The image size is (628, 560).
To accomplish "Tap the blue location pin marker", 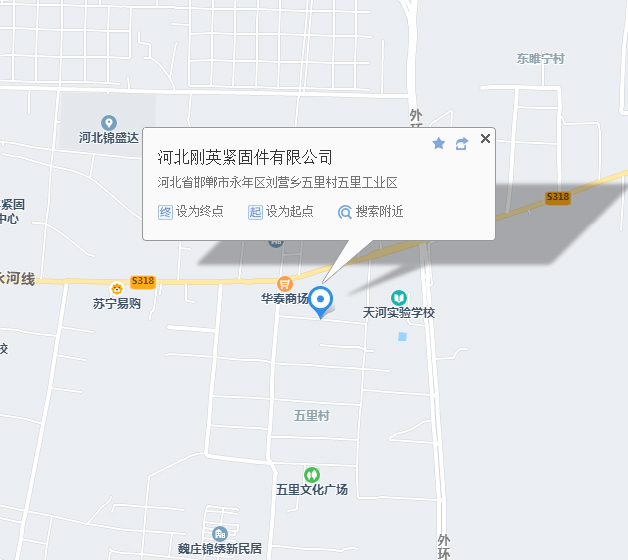I will [320, 299].
